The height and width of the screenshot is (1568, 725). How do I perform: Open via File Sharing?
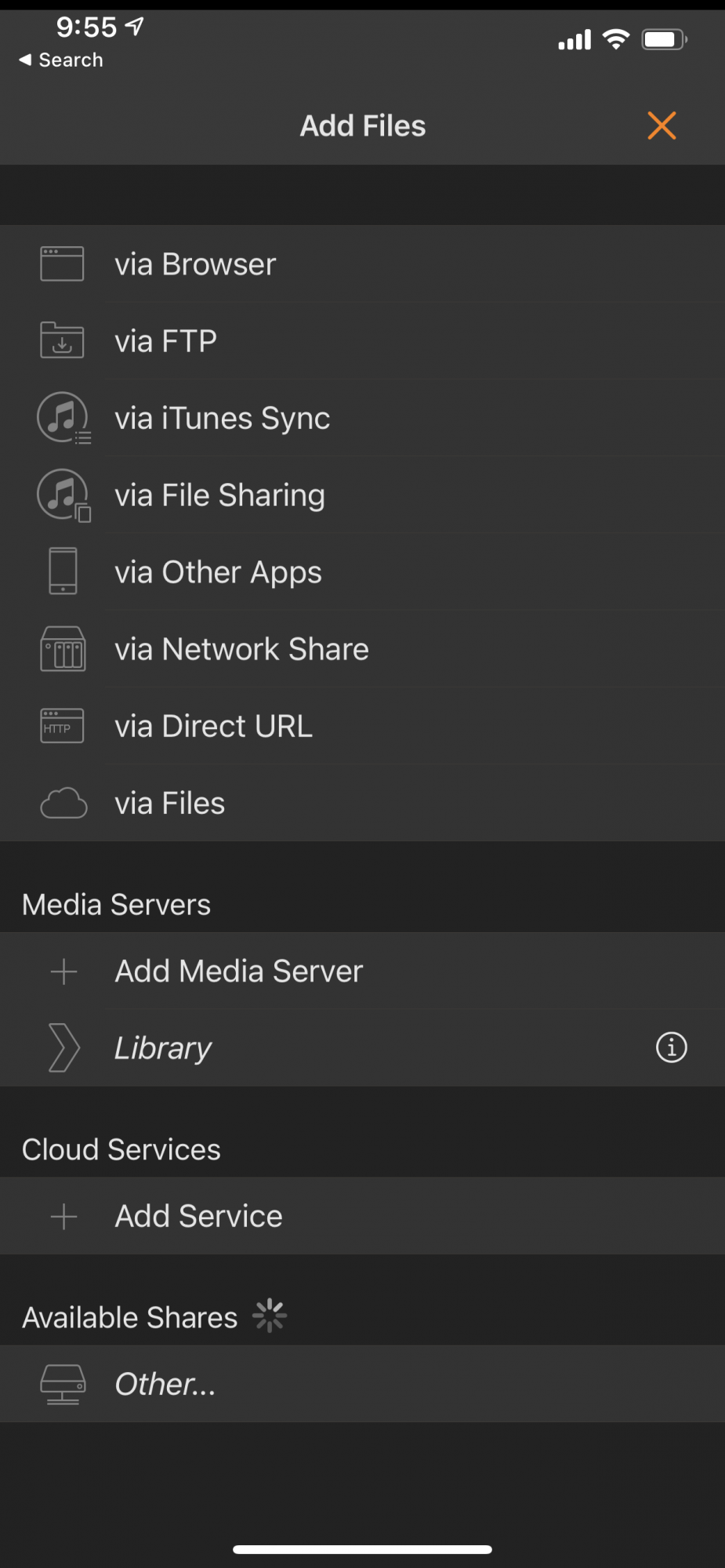coord(219,495)
